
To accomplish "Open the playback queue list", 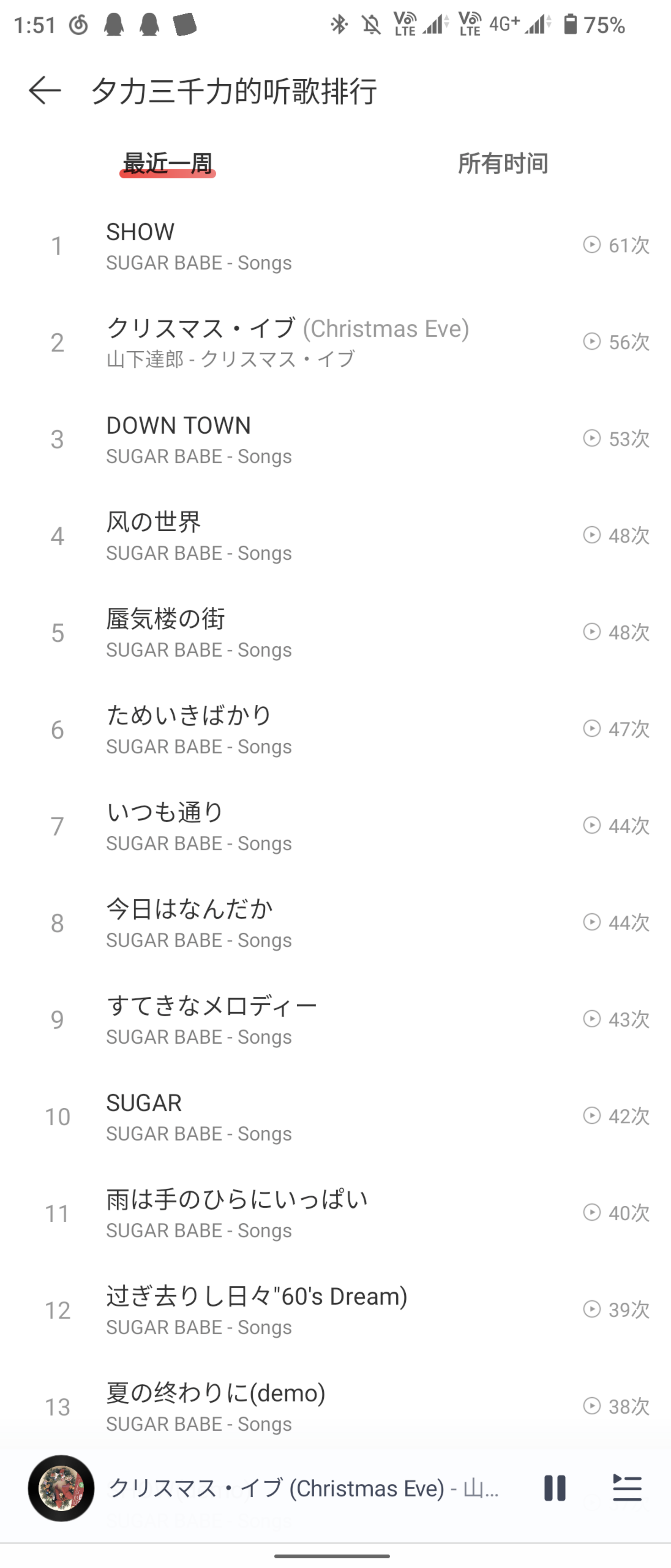I will click(x=627, y=1488).
